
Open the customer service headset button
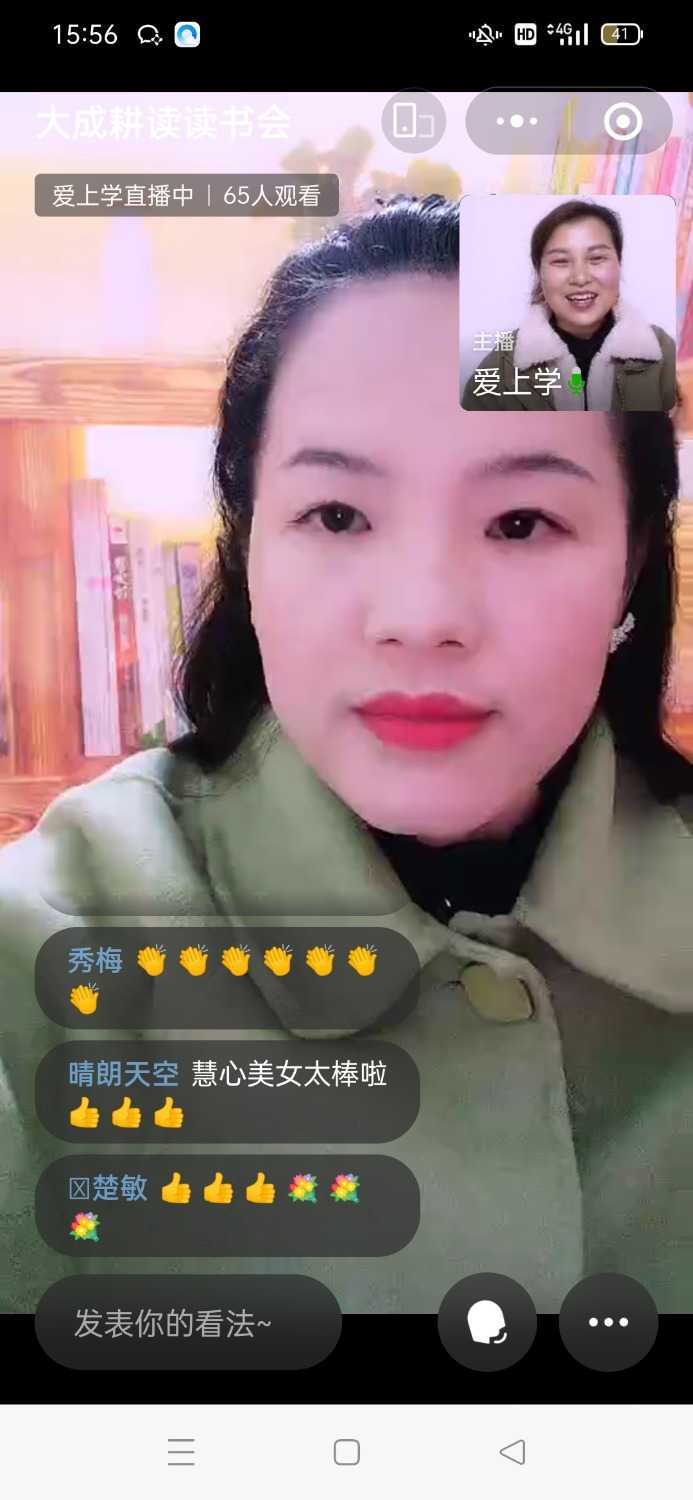tap(487, 1323)
